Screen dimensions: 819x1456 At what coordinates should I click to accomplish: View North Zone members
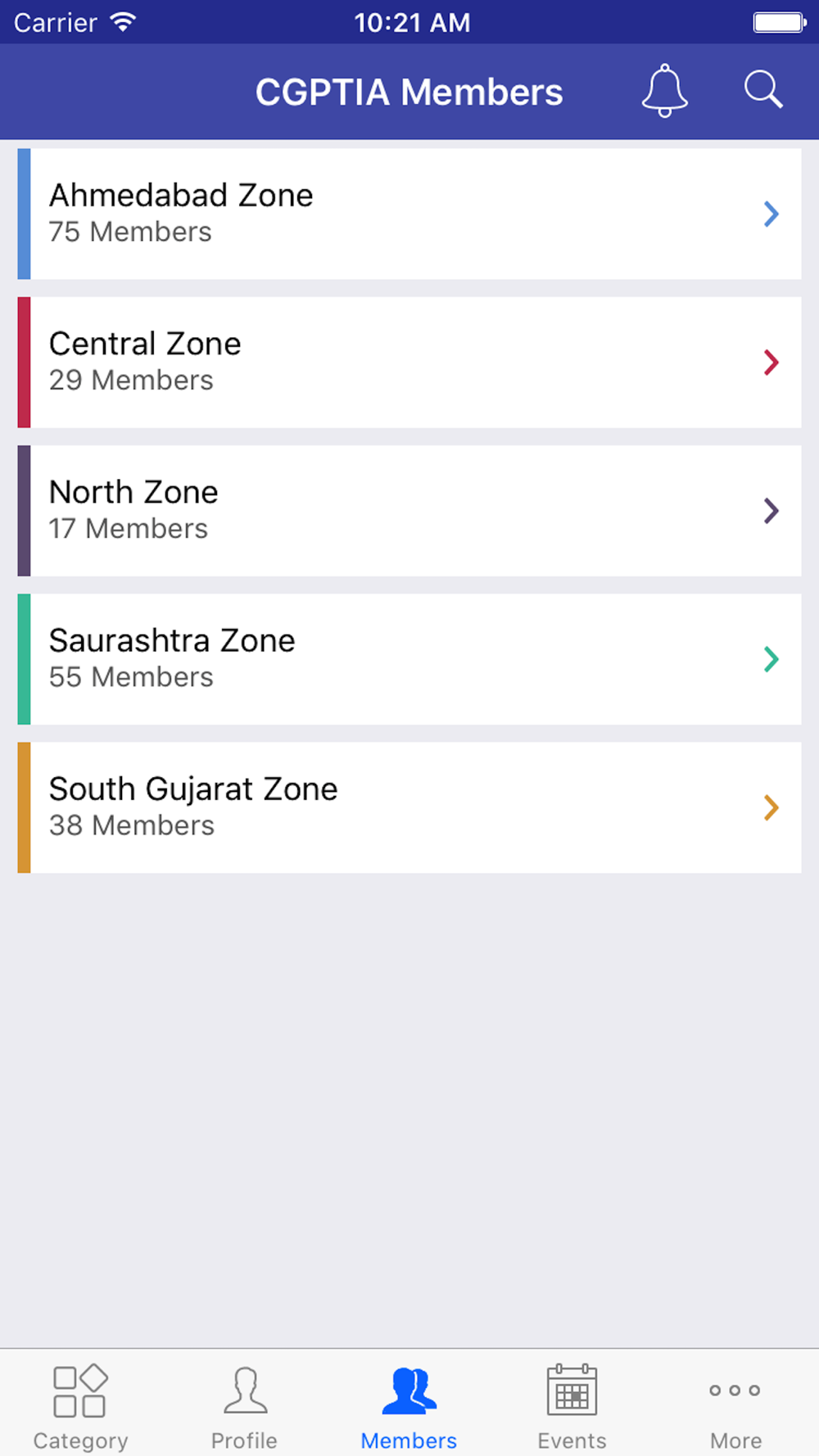(409, 510)
